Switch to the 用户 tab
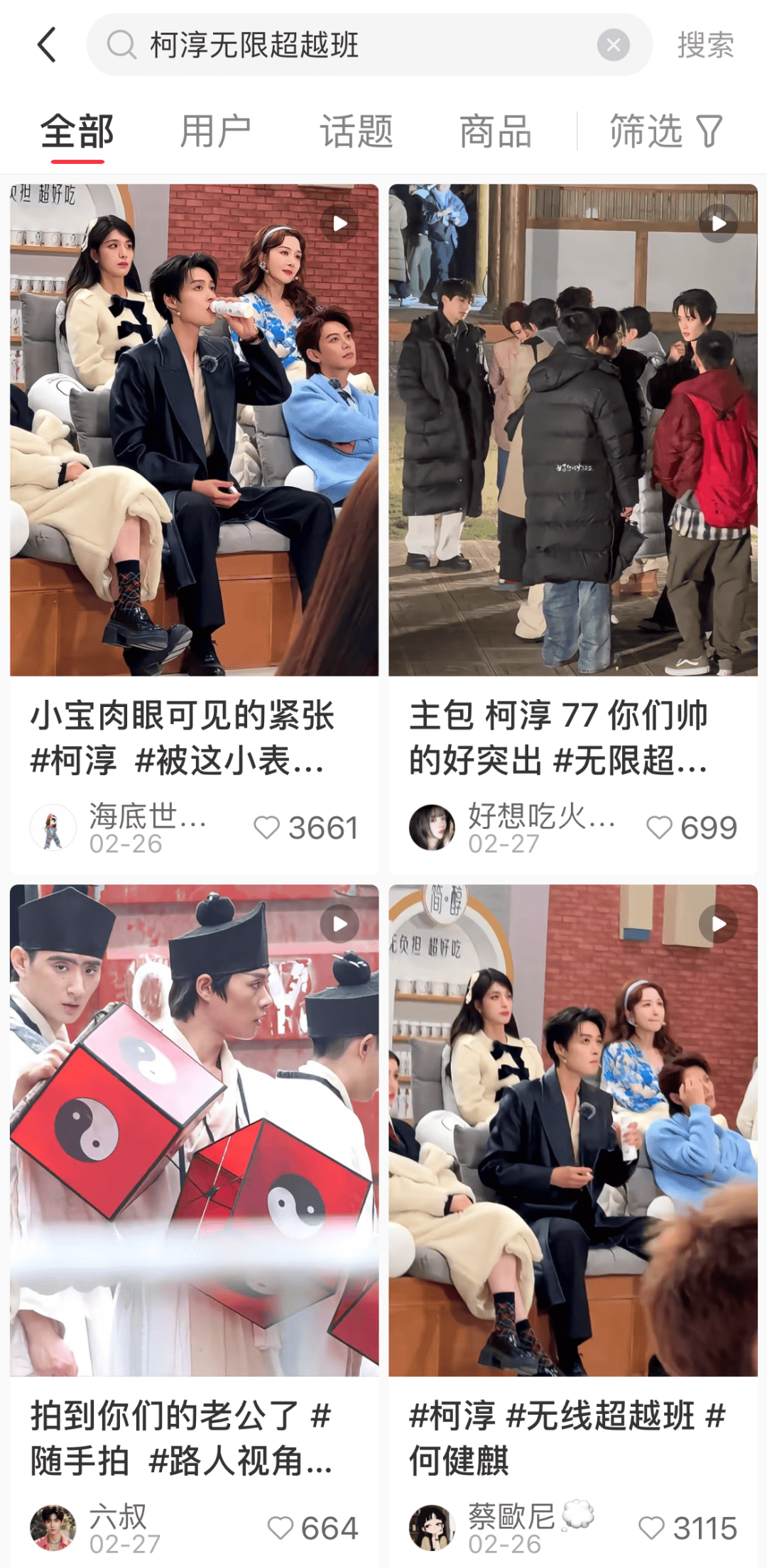This screenshot has height=1568, width=767. coord(215,131)
